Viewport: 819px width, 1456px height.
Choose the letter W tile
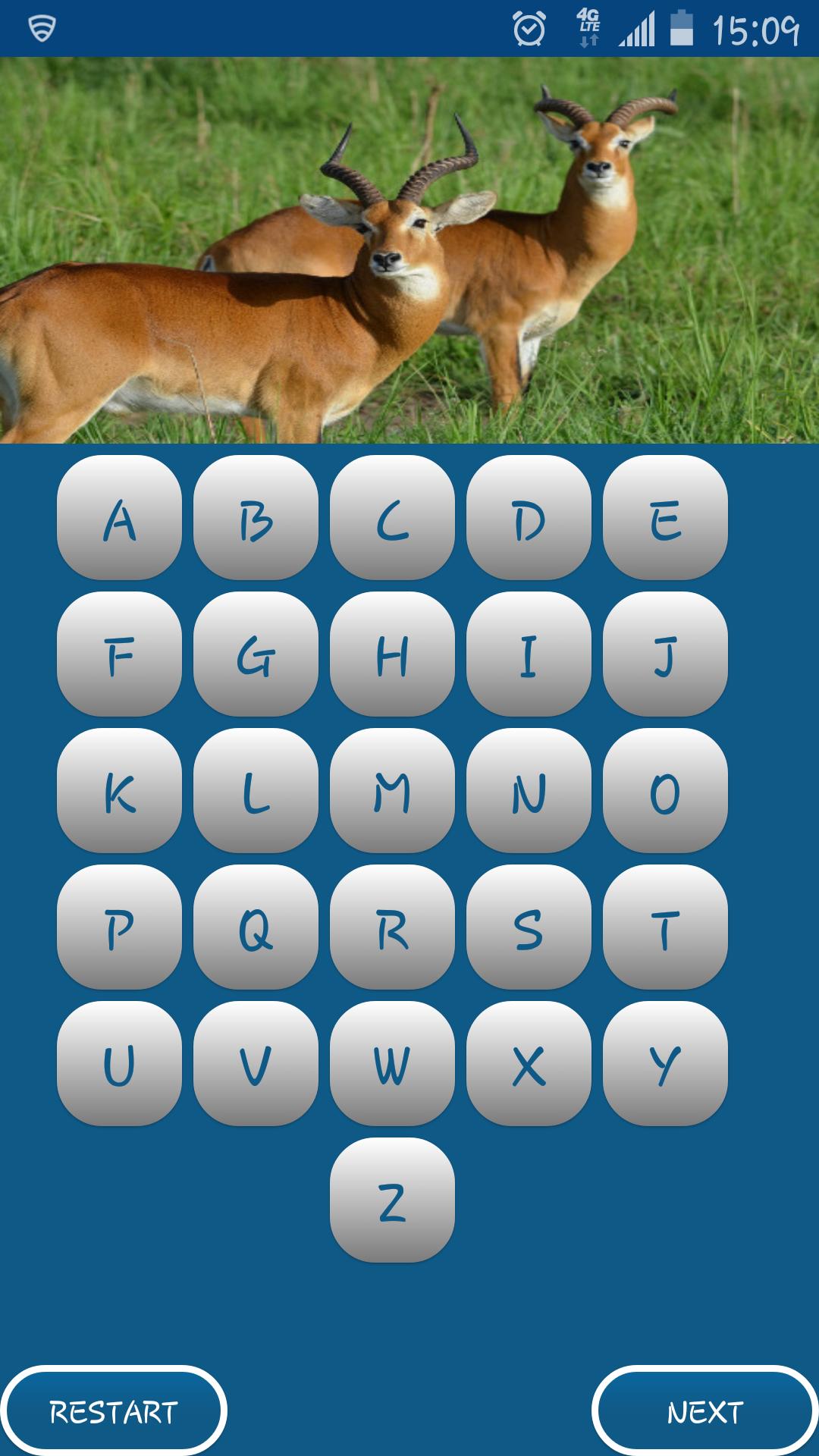click(392, 1064)
